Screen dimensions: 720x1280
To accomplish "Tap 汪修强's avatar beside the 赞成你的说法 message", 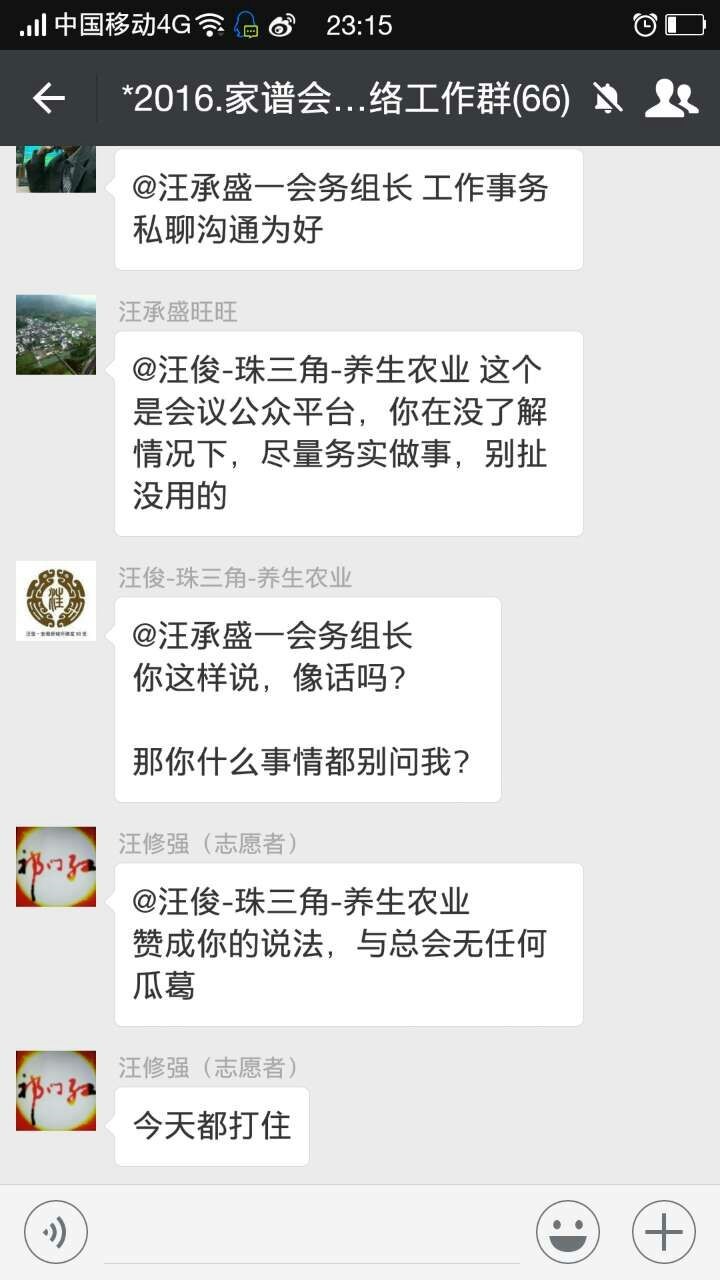I will (56, 867).
